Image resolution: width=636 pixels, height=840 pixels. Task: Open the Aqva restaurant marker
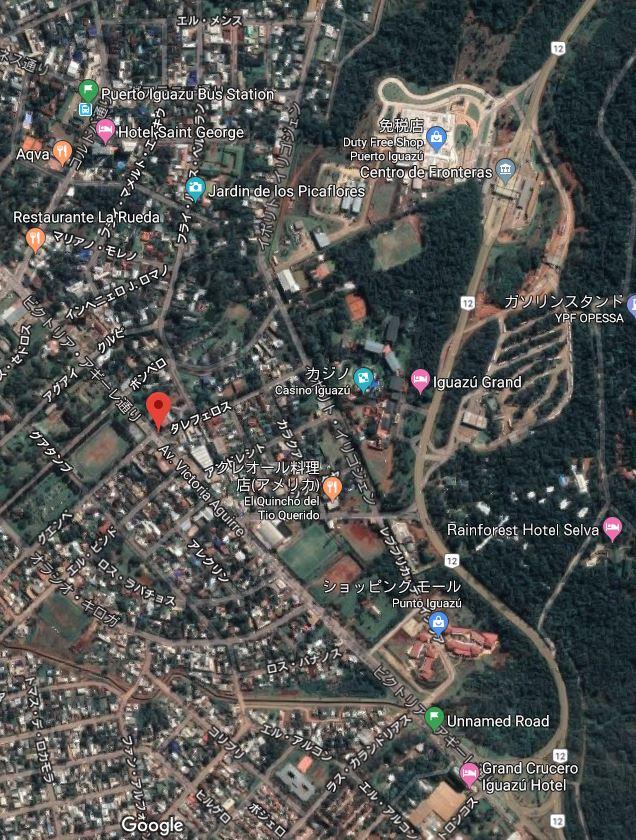[63, 153]
